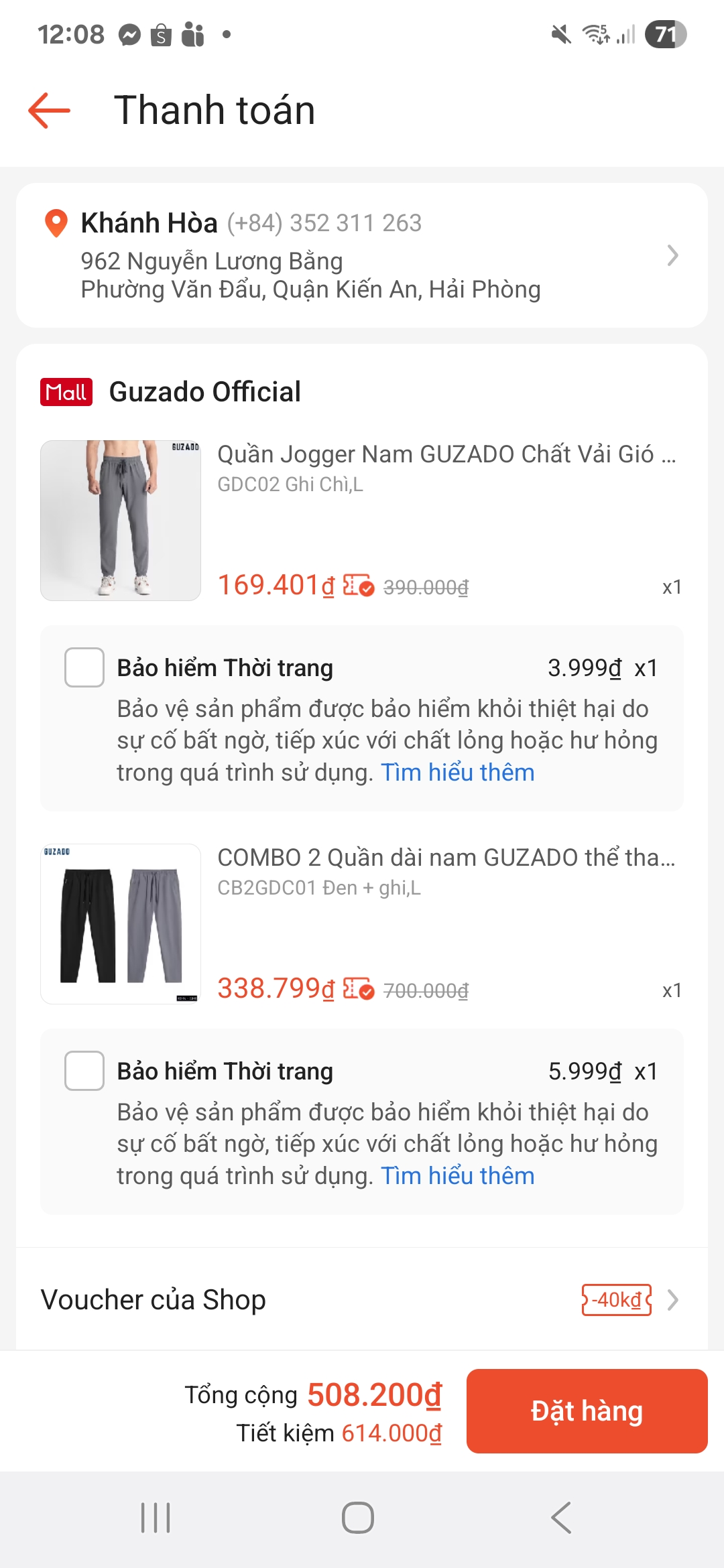Image resolution: width=724 pixels, height=1568 pixels.
Task: Open the Voucher của Shop row
Action: (362, 1300)
